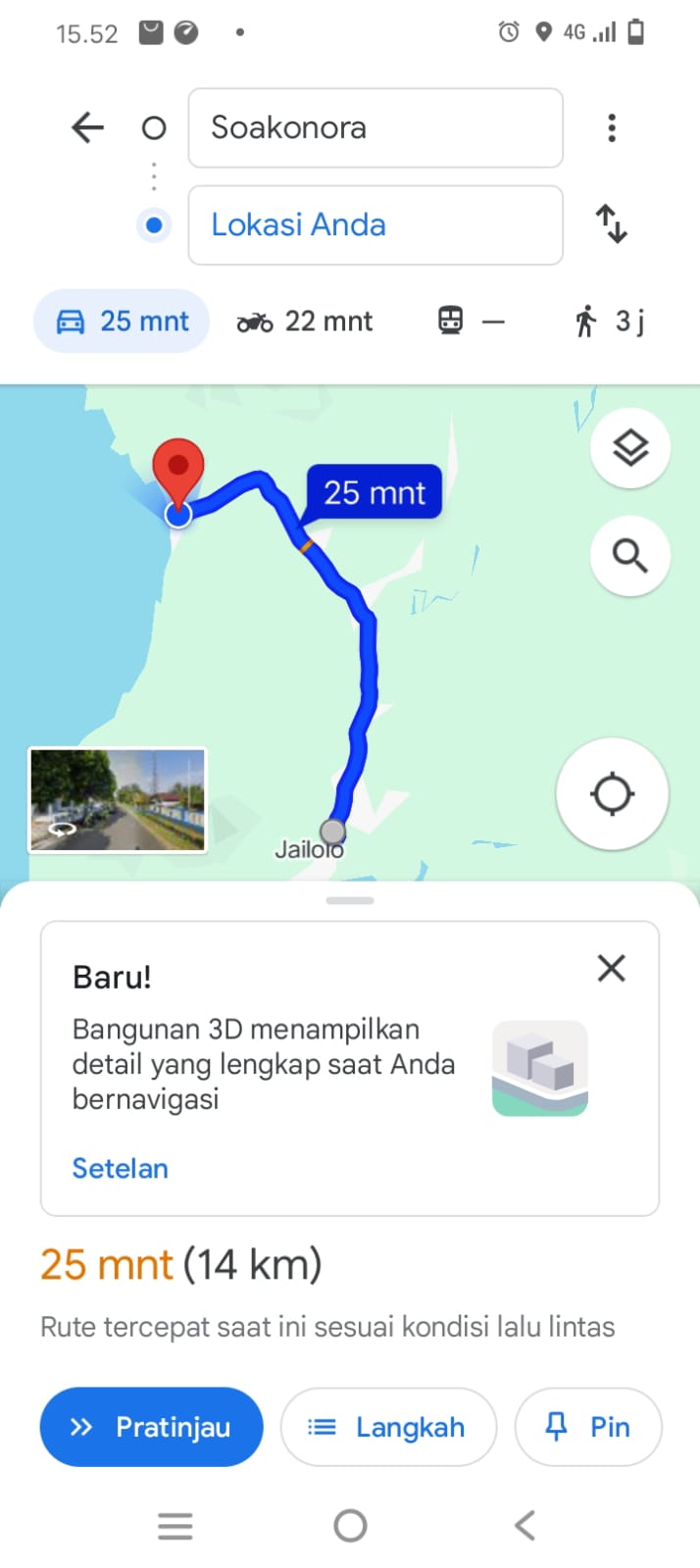The height and width of the screenshot is (1568, 700).
Task: Start the Pratinjau route preview
Action: 152,1427
